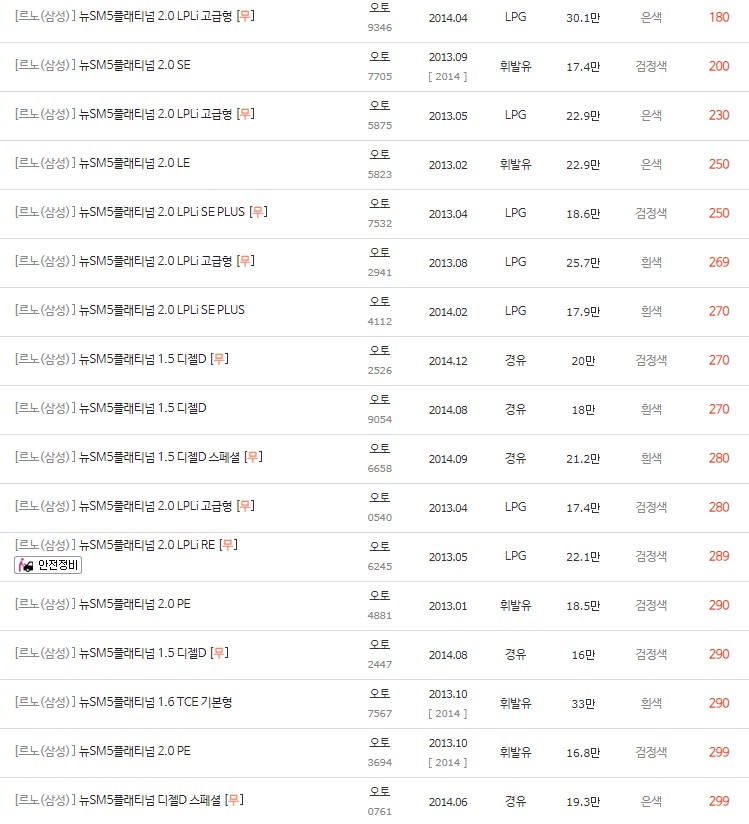Viewport: 749px width, 824px height.
Task: Click the [무] badge on 2.0 LPLi SE PLUS
Action: (259, 212)
